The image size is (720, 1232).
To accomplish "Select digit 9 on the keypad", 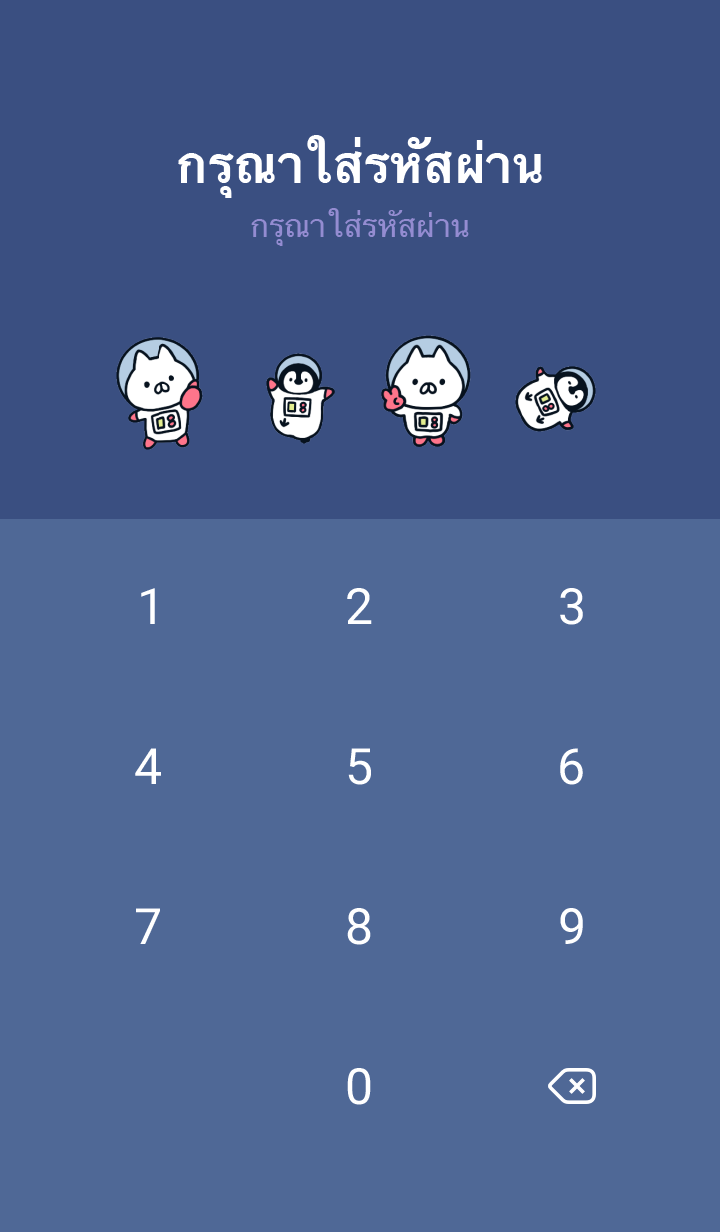I will [x=571, y=927].
